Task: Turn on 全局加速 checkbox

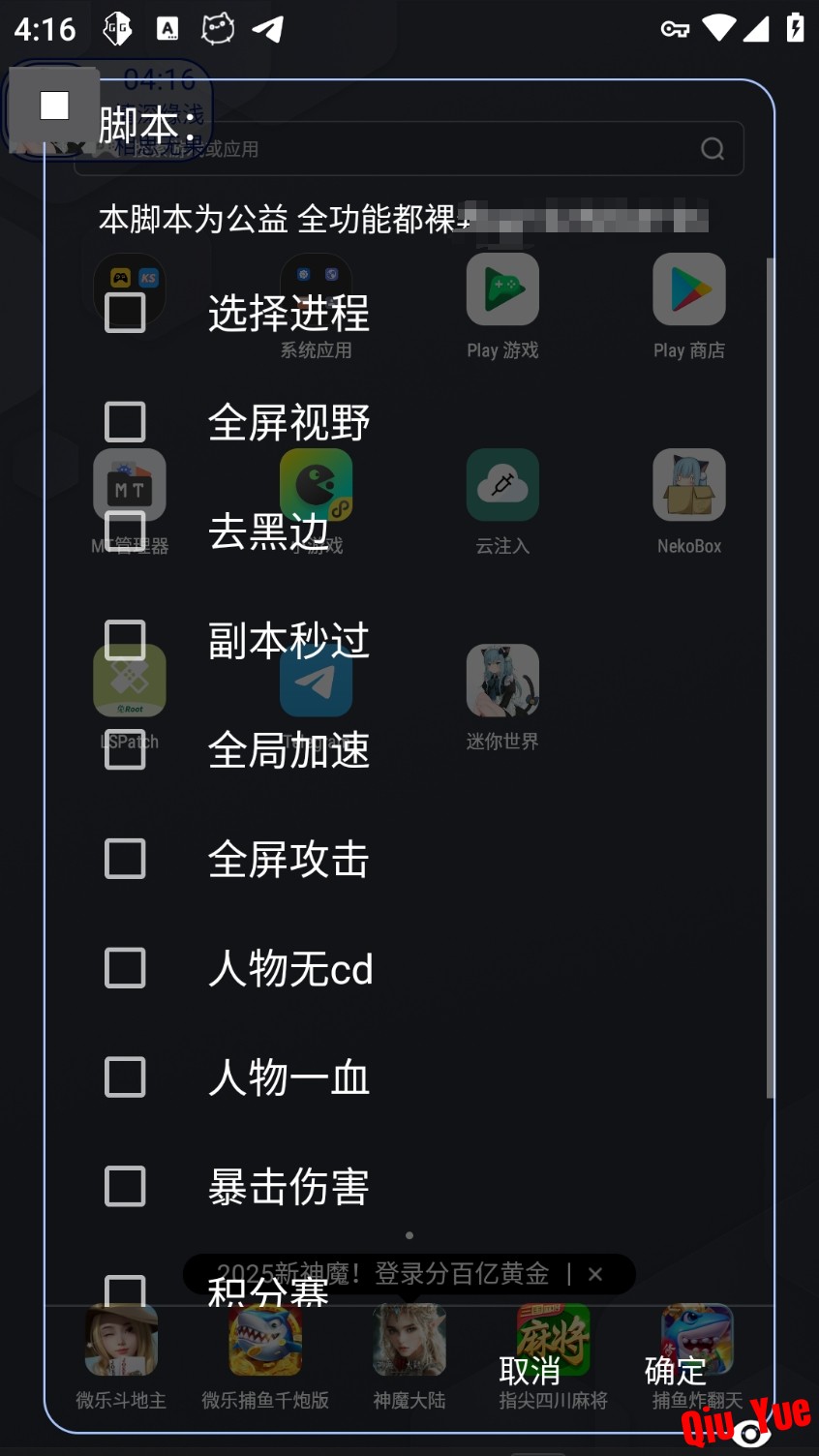Action: 125,749
